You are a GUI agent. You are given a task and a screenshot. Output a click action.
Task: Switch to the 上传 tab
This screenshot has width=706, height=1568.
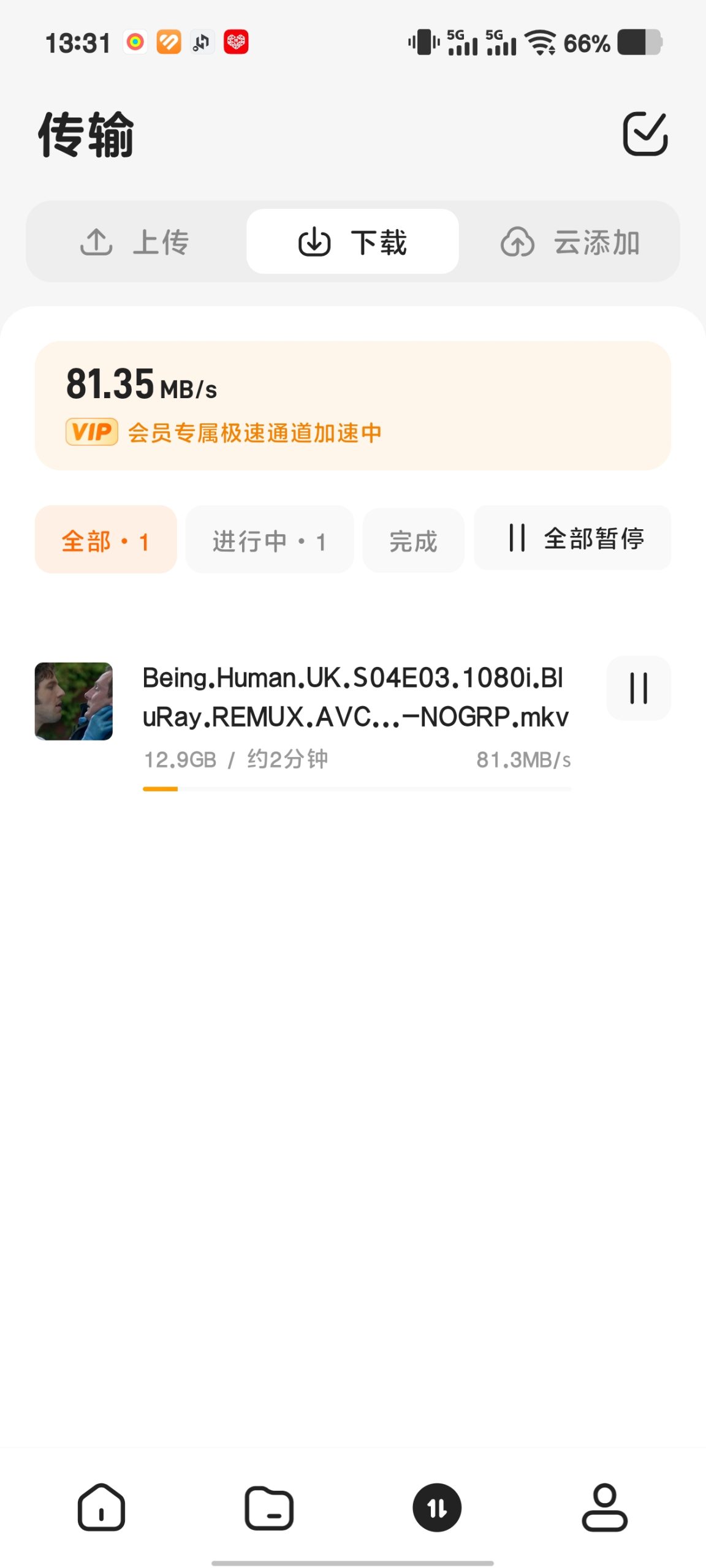135,242
